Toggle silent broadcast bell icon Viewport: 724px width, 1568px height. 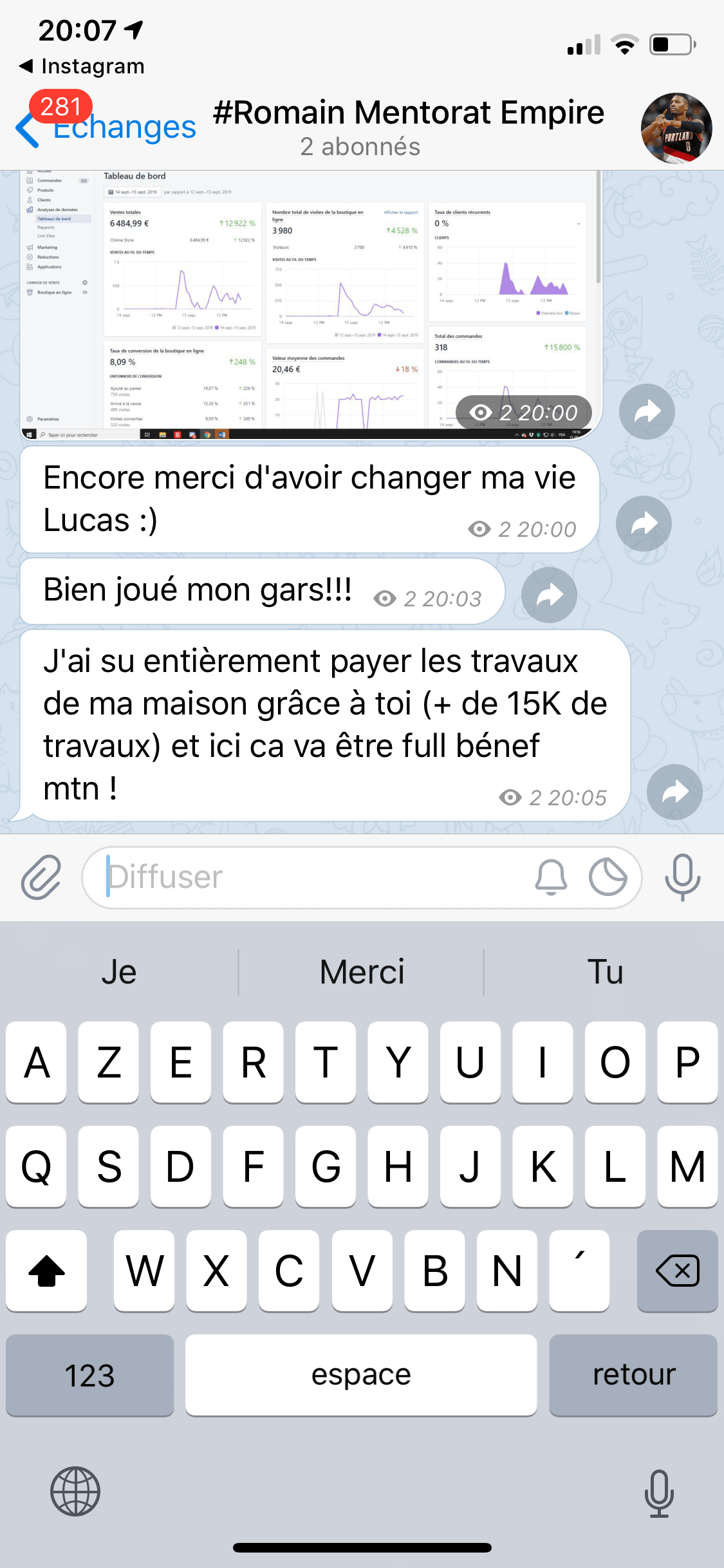coord(551,877)
